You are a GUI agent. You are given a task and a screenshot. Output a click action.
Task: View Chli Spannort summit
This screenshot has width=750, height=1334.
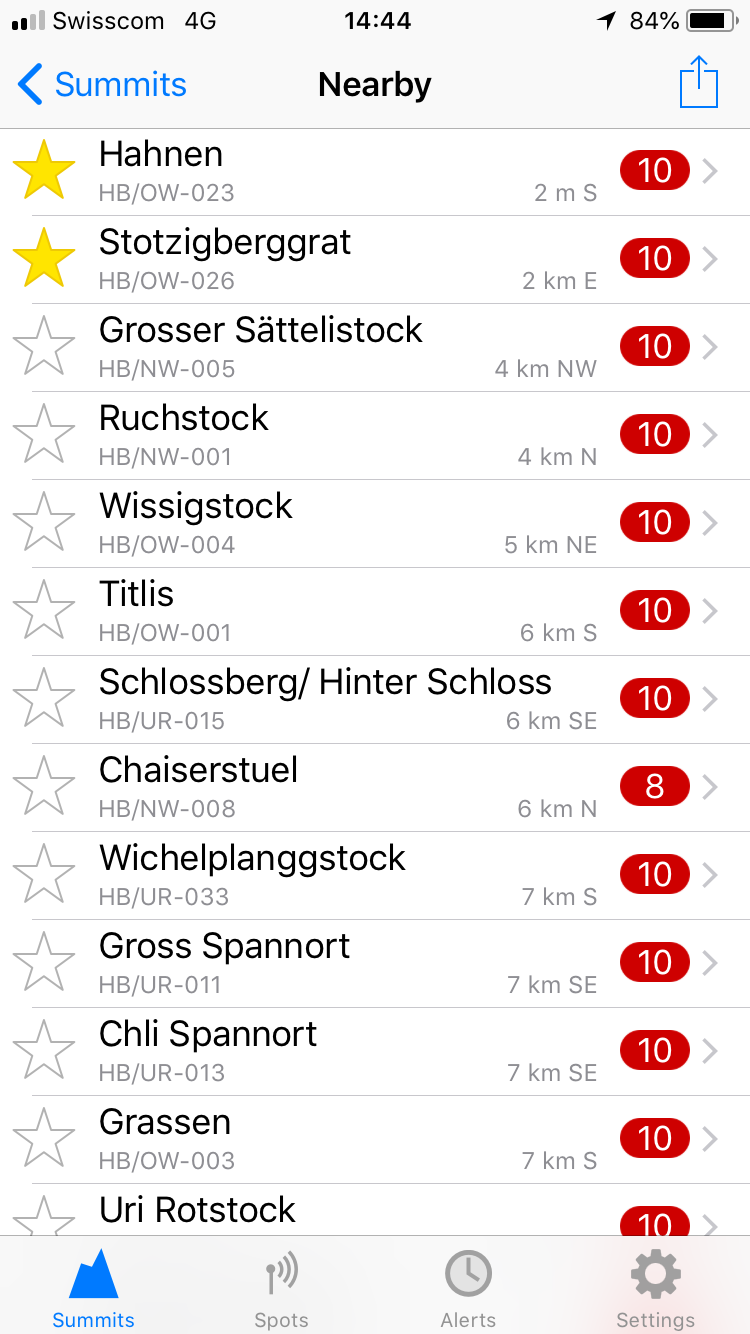click(x=375, y=1051)
